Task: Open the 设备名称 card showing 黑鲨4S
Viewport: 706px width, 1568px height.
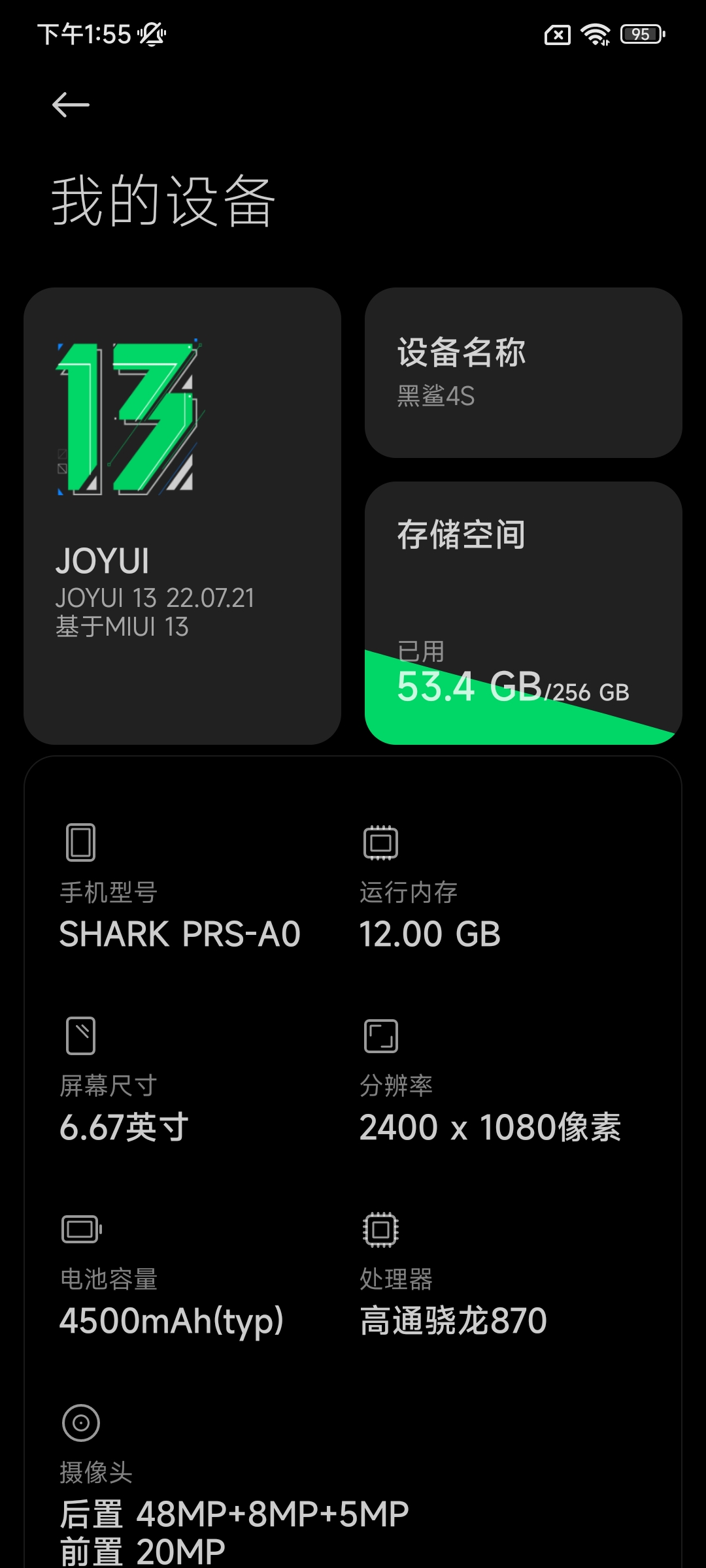Action: pos(523,372)
